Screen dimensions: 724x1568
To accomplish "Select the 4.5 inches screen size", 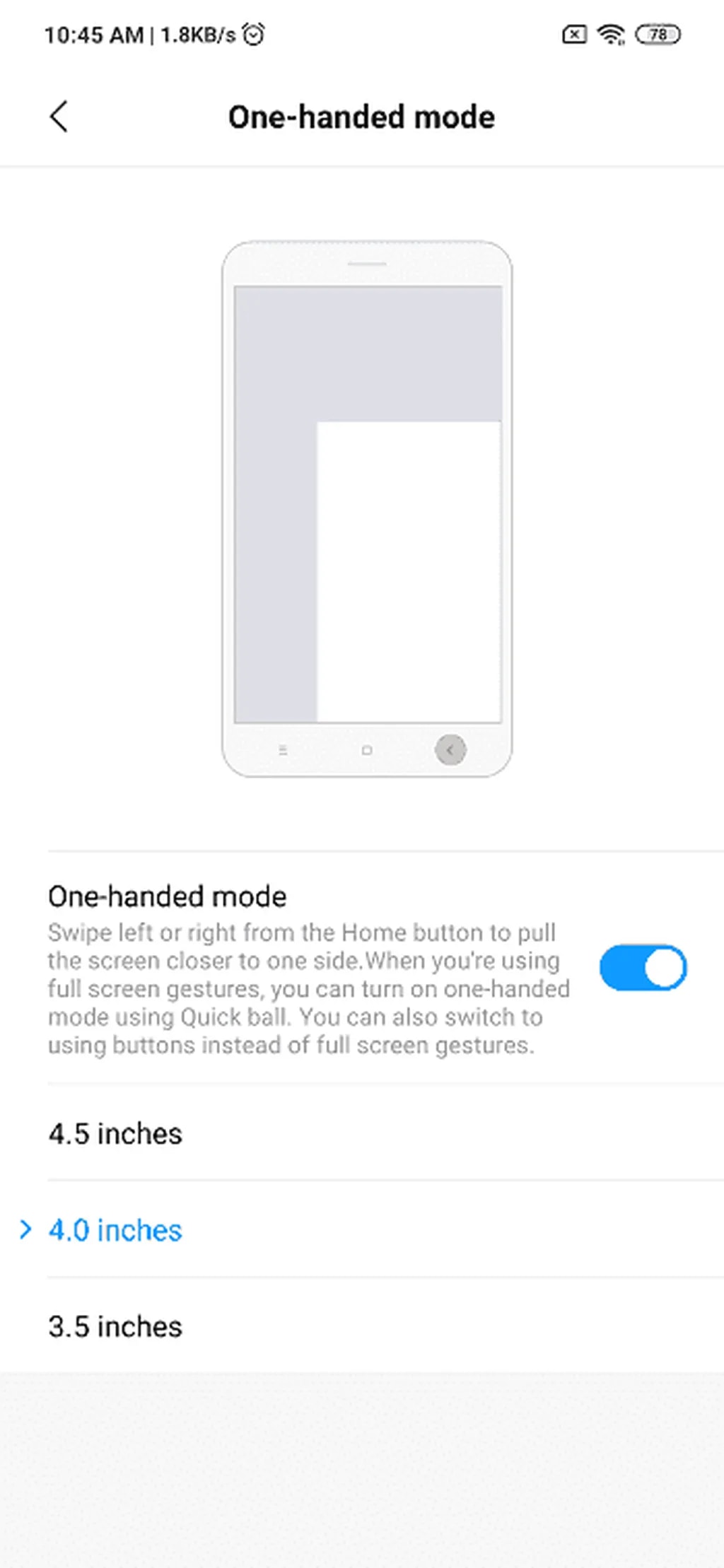I will 115,1134.
